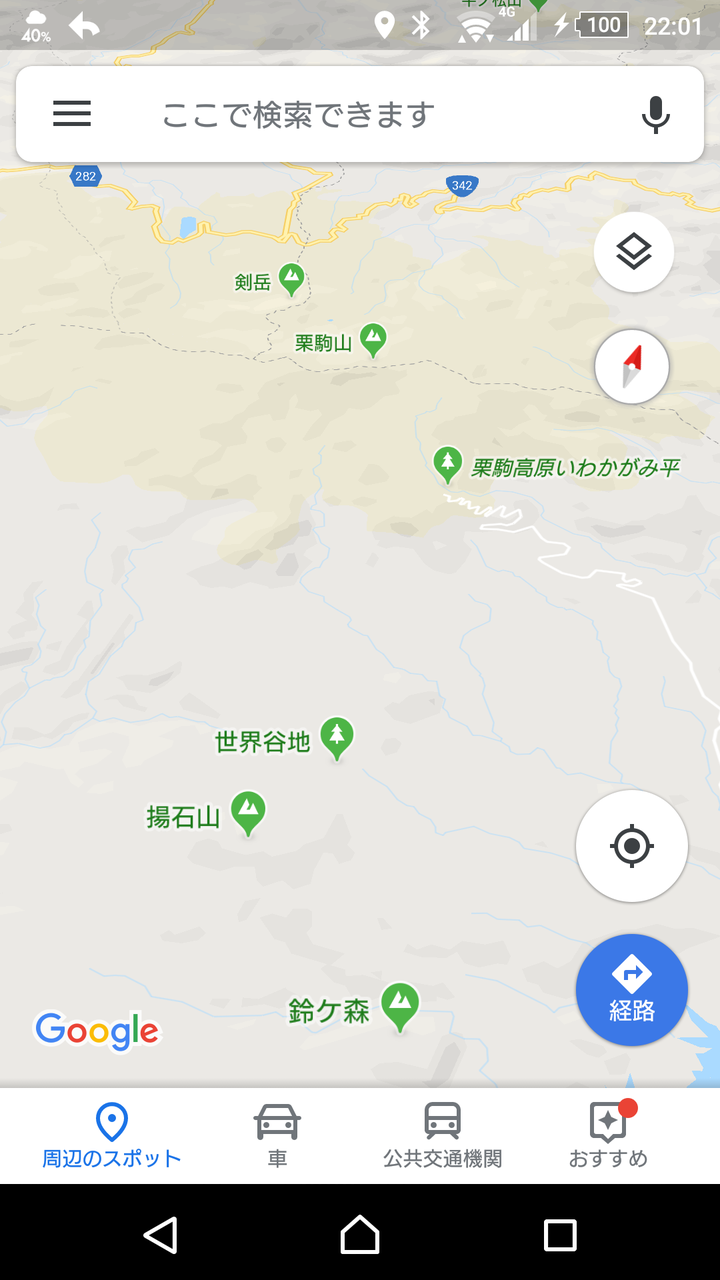
Task: Go to the おすすめ tab
Action: [608, 1136]
